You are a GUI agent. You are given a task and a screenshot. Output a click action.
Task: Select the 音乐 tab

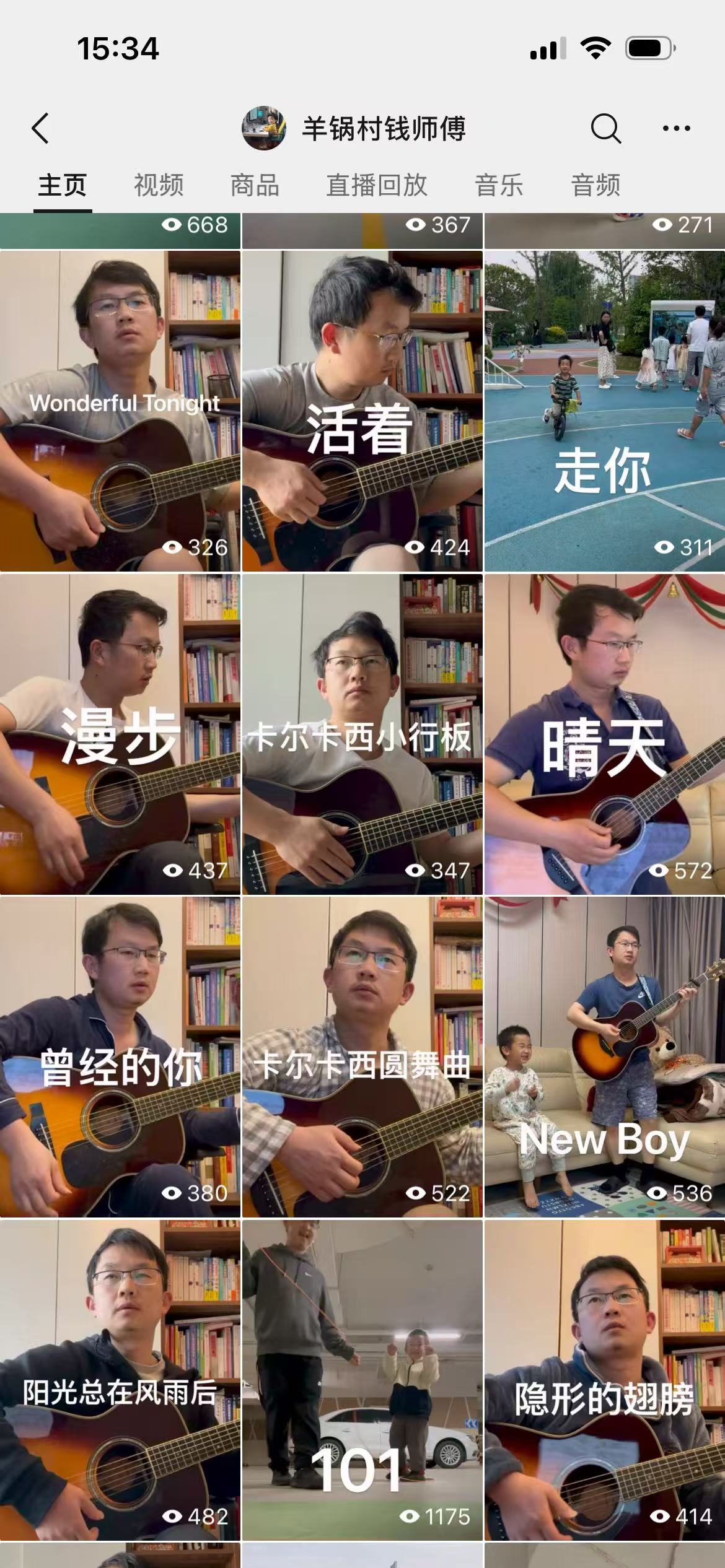(499, 185)
